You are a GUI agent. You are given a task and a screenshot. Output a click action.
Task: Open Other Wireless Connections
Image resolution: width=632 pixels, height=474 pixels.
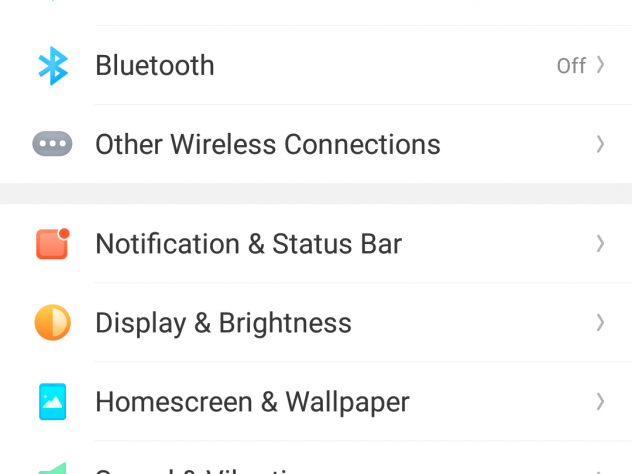click(267, 144)
